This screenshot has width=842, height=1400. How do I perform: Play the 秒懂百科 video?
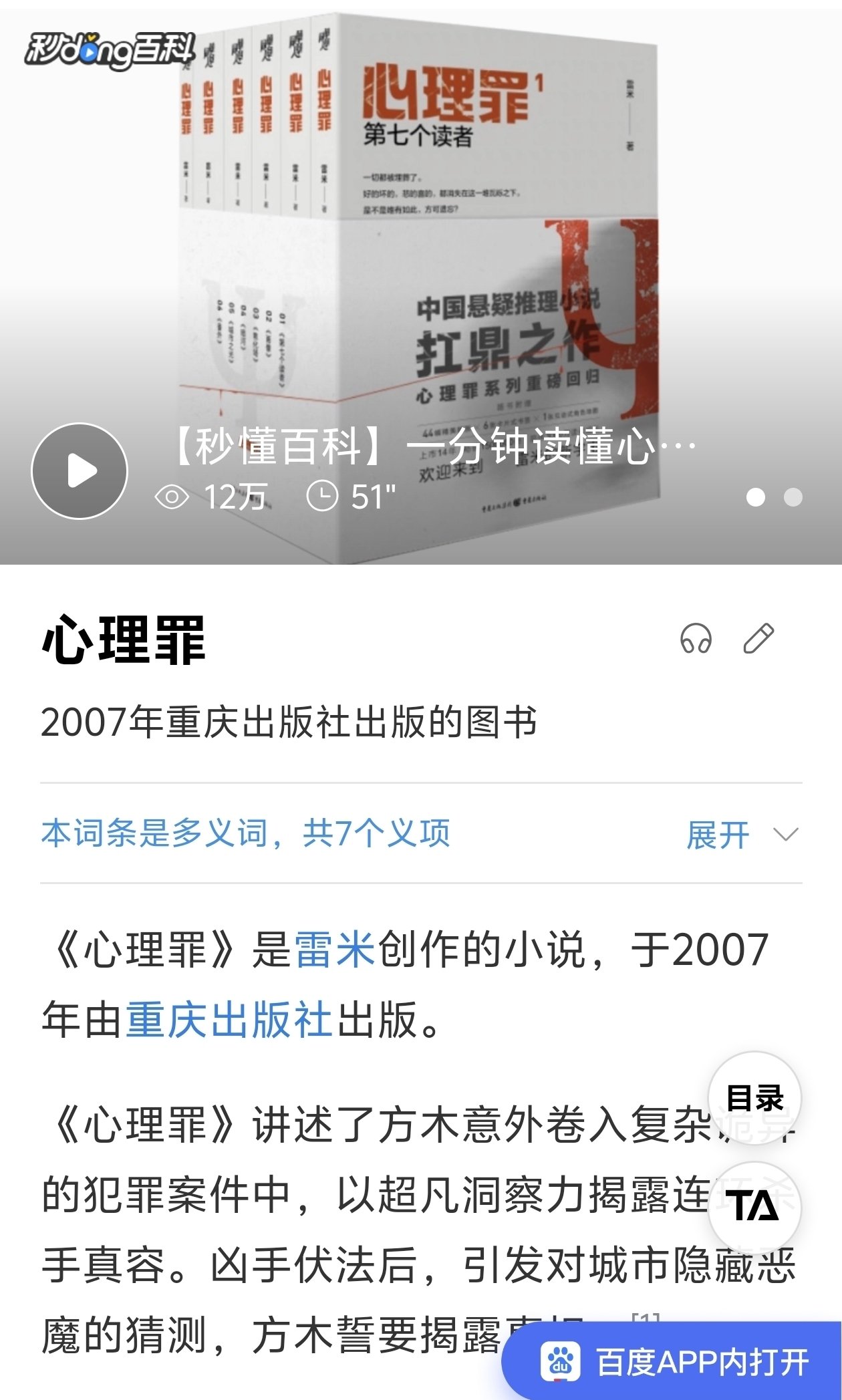80,471
